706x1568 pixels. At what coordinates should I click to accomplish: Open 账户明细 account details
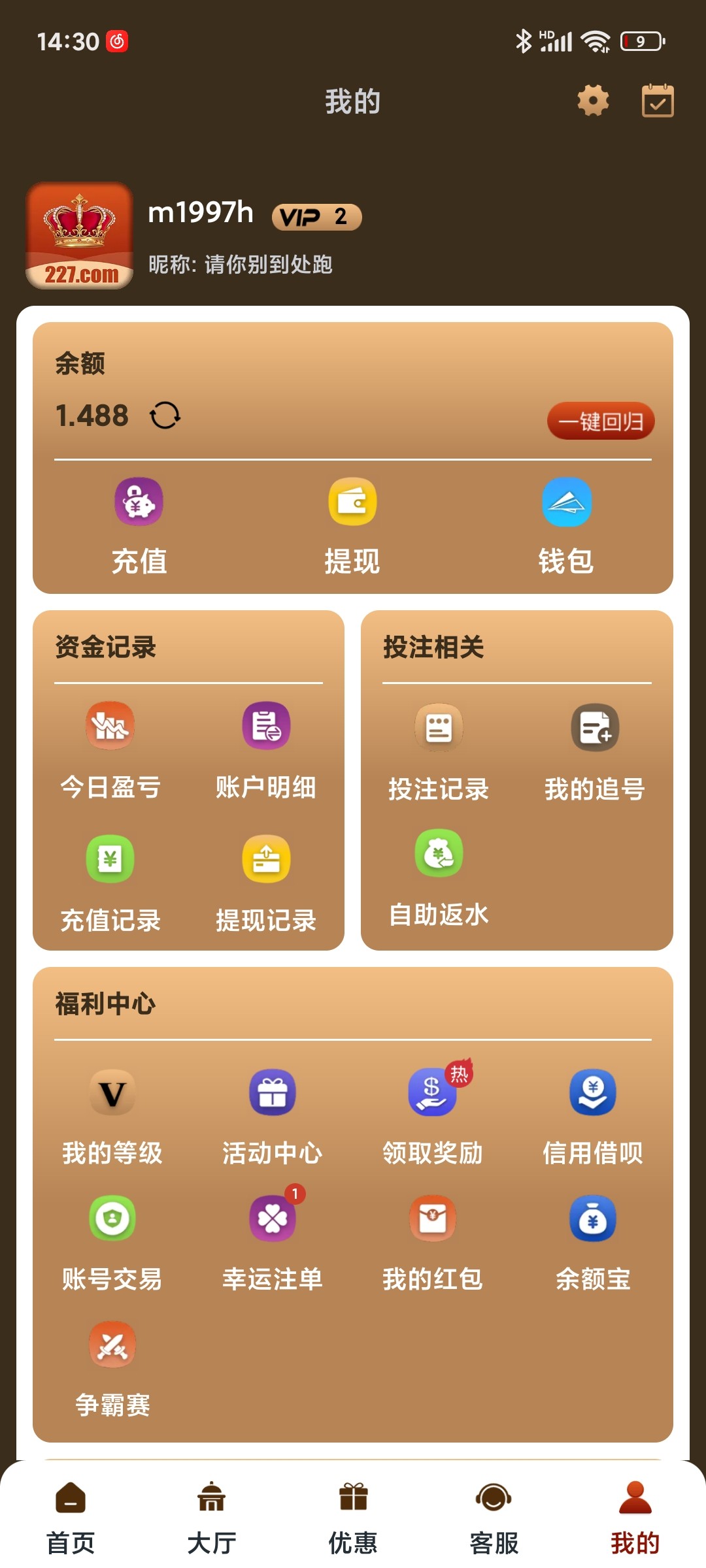(266, 751)
